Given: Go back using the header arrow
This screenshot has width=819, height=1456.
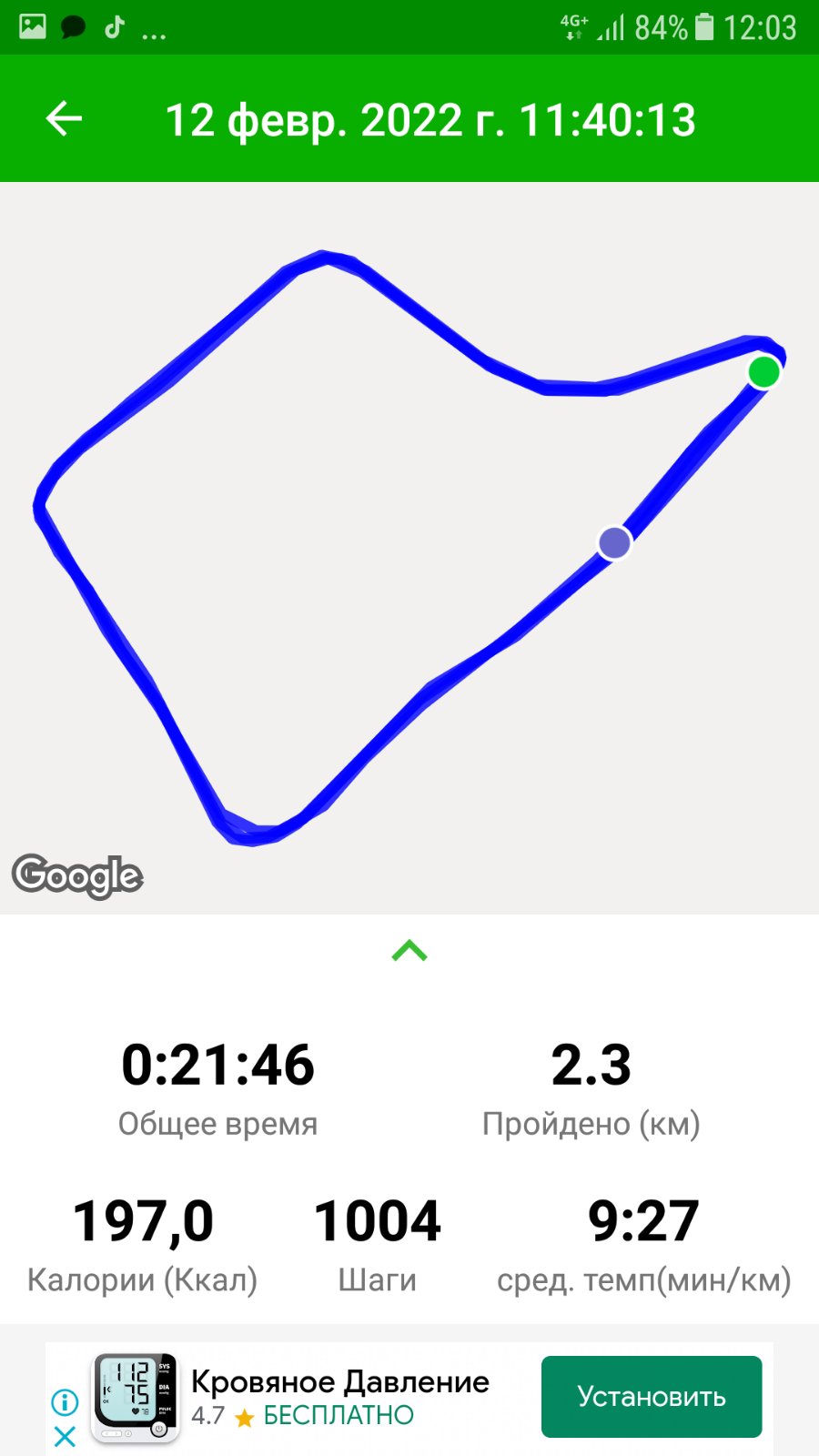Looking at the screenshot, I should point(64,119).
